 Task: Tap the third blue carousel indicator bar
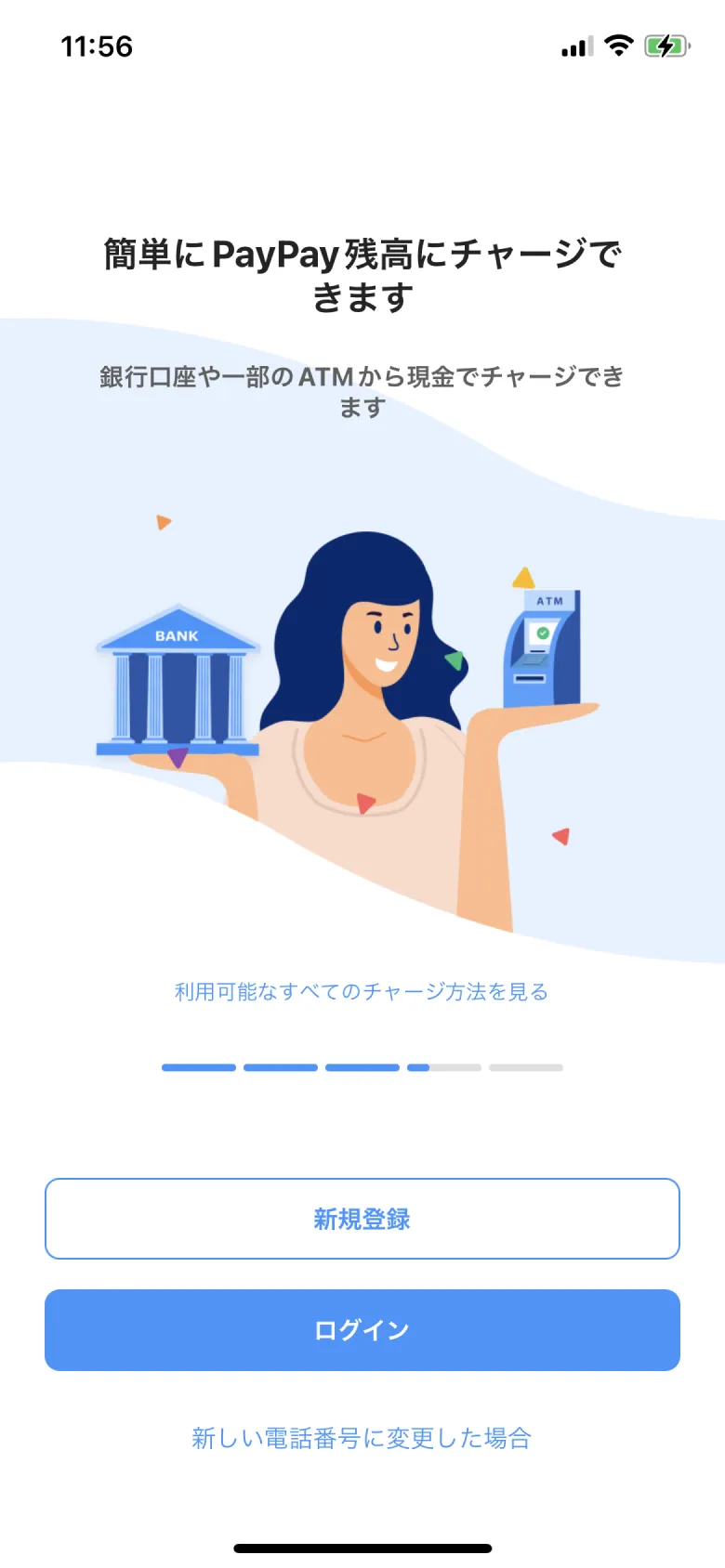click(x=362, y=1067)
